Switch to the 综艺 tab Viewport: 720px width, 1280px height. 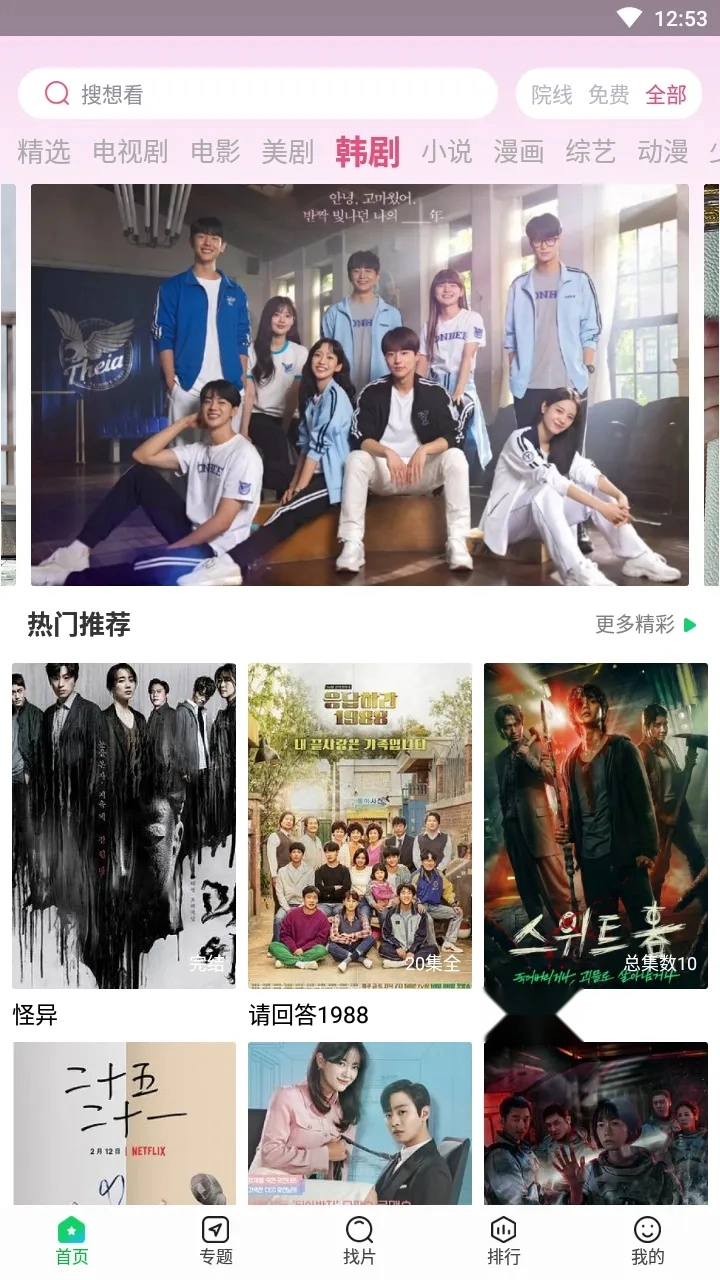pos(590,152)
